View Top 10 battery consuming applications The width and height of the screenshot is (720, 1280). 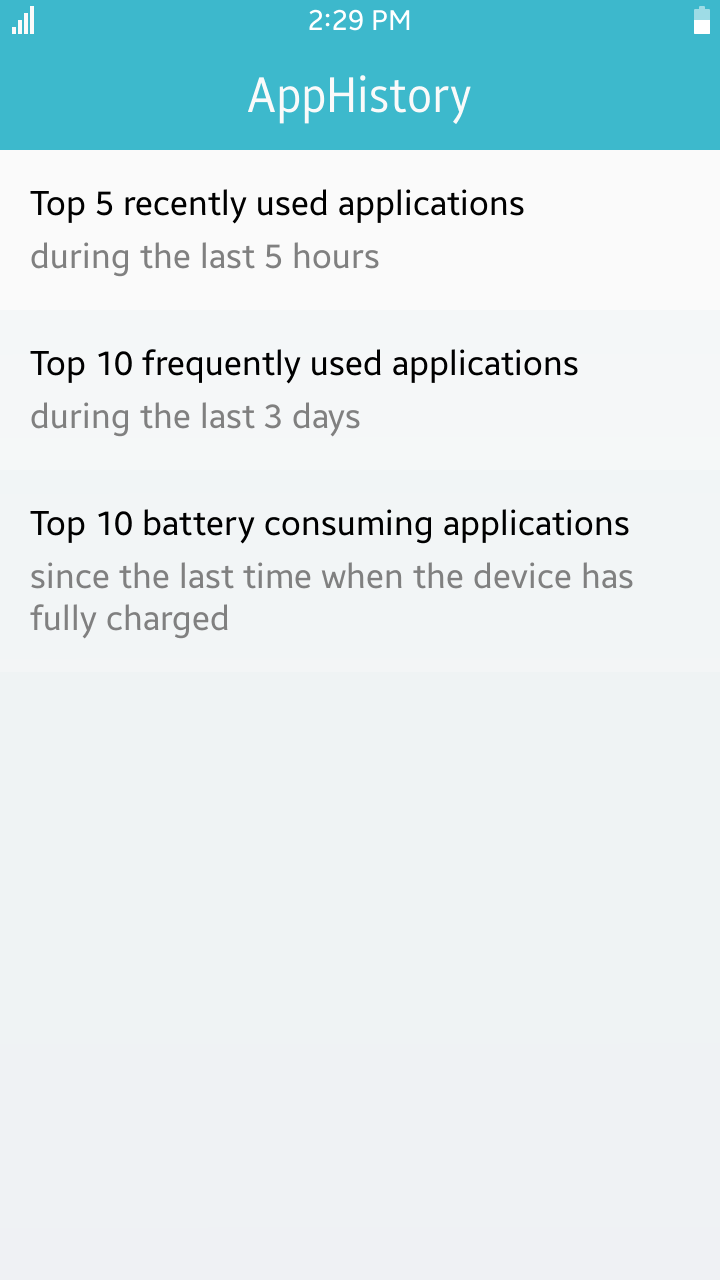[x=360, y=566]
